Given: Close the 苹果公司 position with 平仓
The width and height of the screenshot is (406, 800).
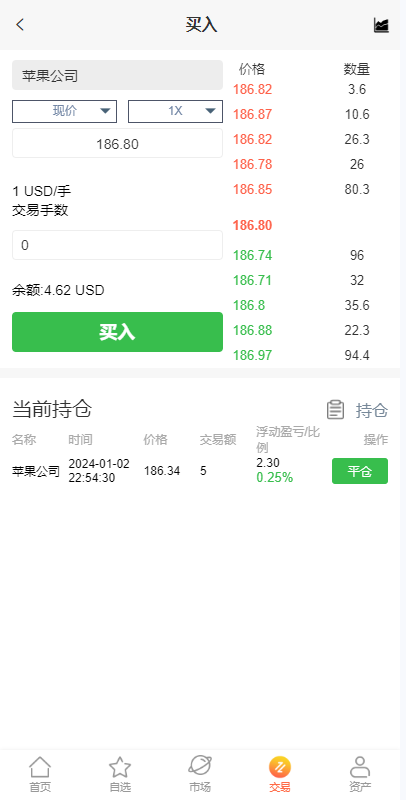Looking at the screenshot, I should [360, 471].
